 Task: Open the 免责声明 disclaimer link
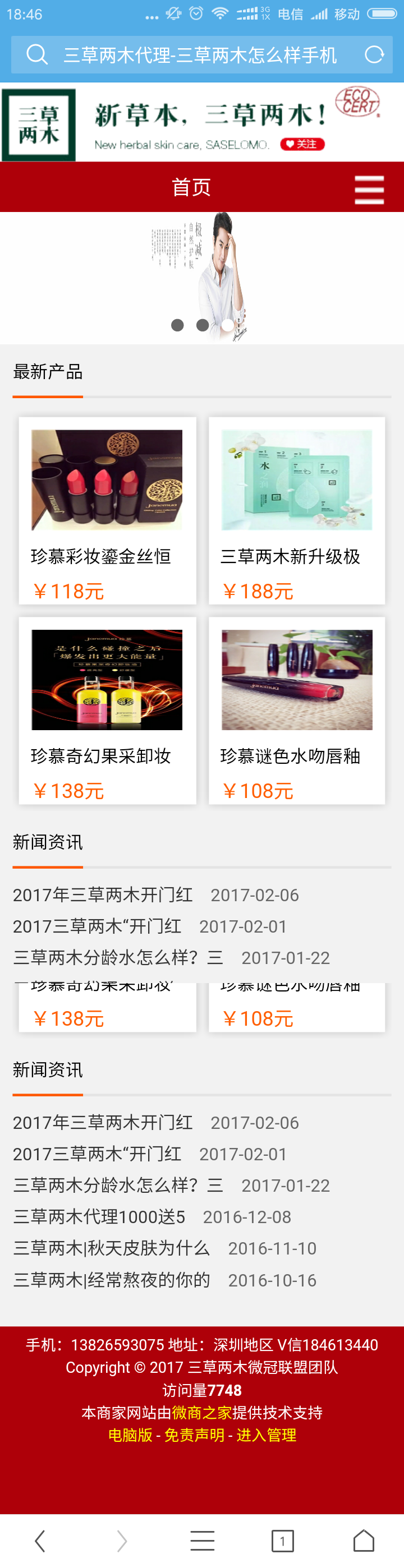[194, 1435]
